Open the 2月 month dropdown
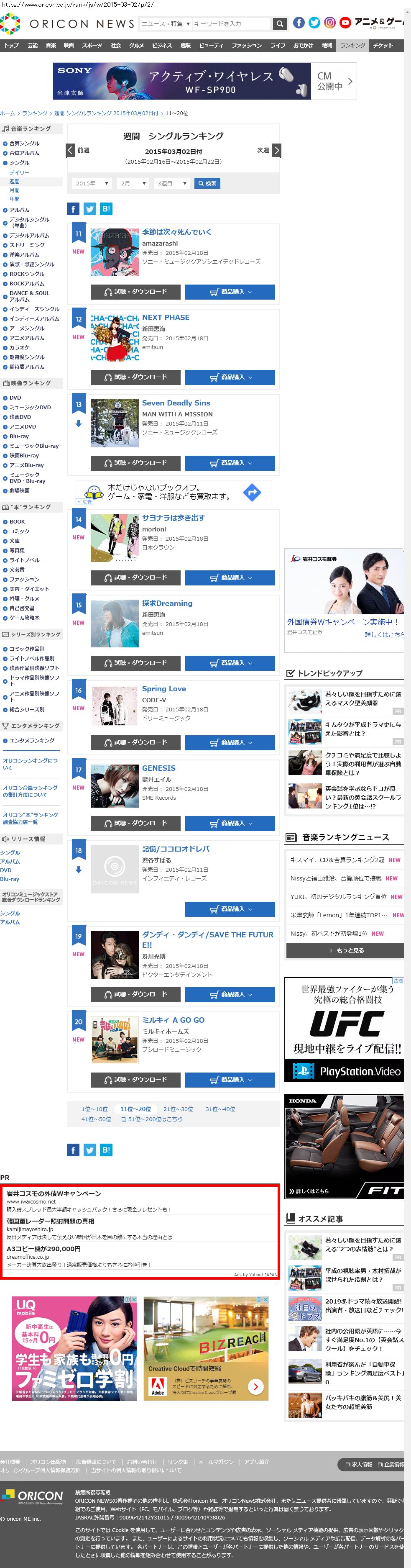 [x=133, y=183]
